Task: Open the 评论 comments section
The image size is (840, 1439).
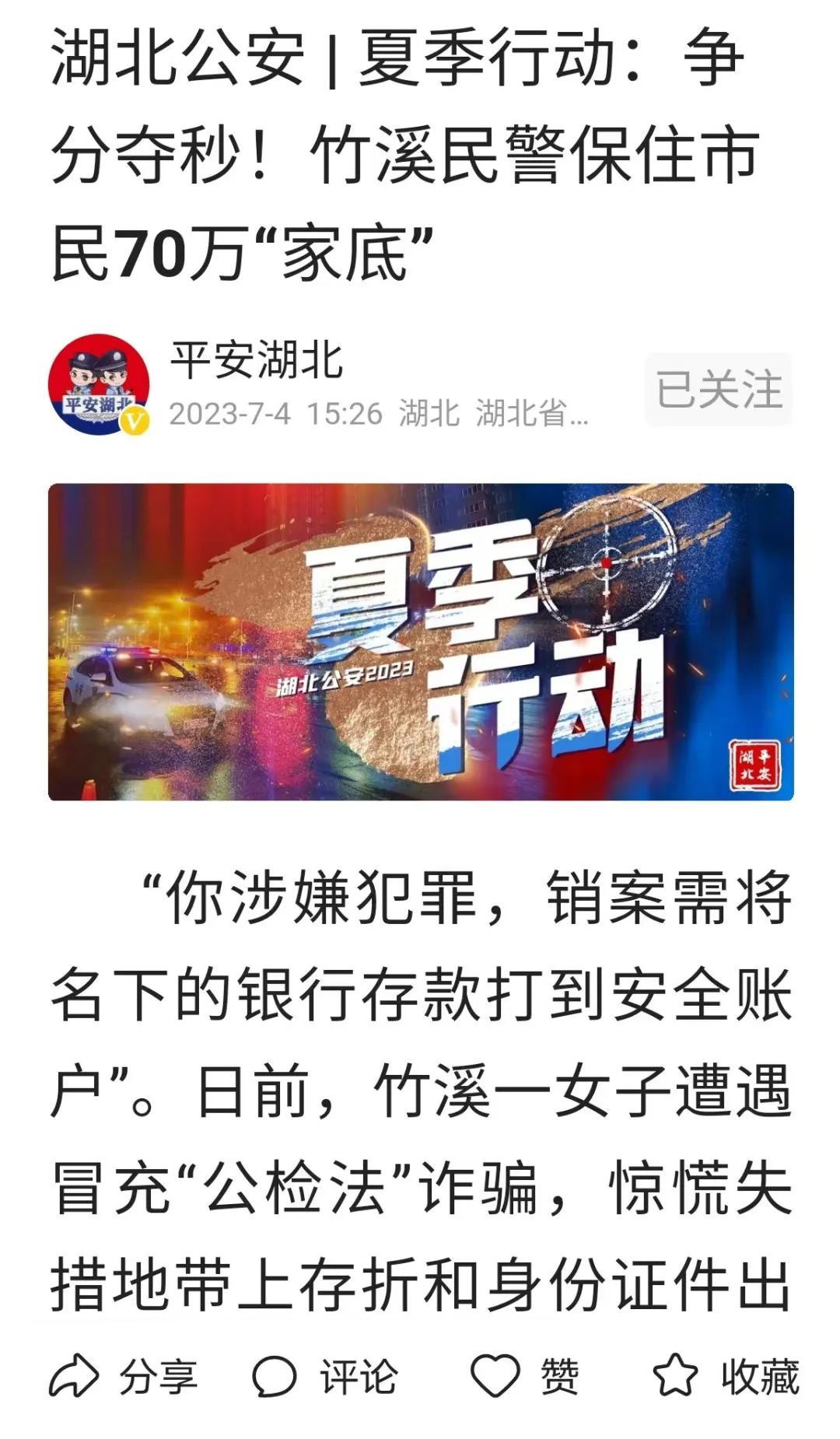Action: tap(325, 1377)
